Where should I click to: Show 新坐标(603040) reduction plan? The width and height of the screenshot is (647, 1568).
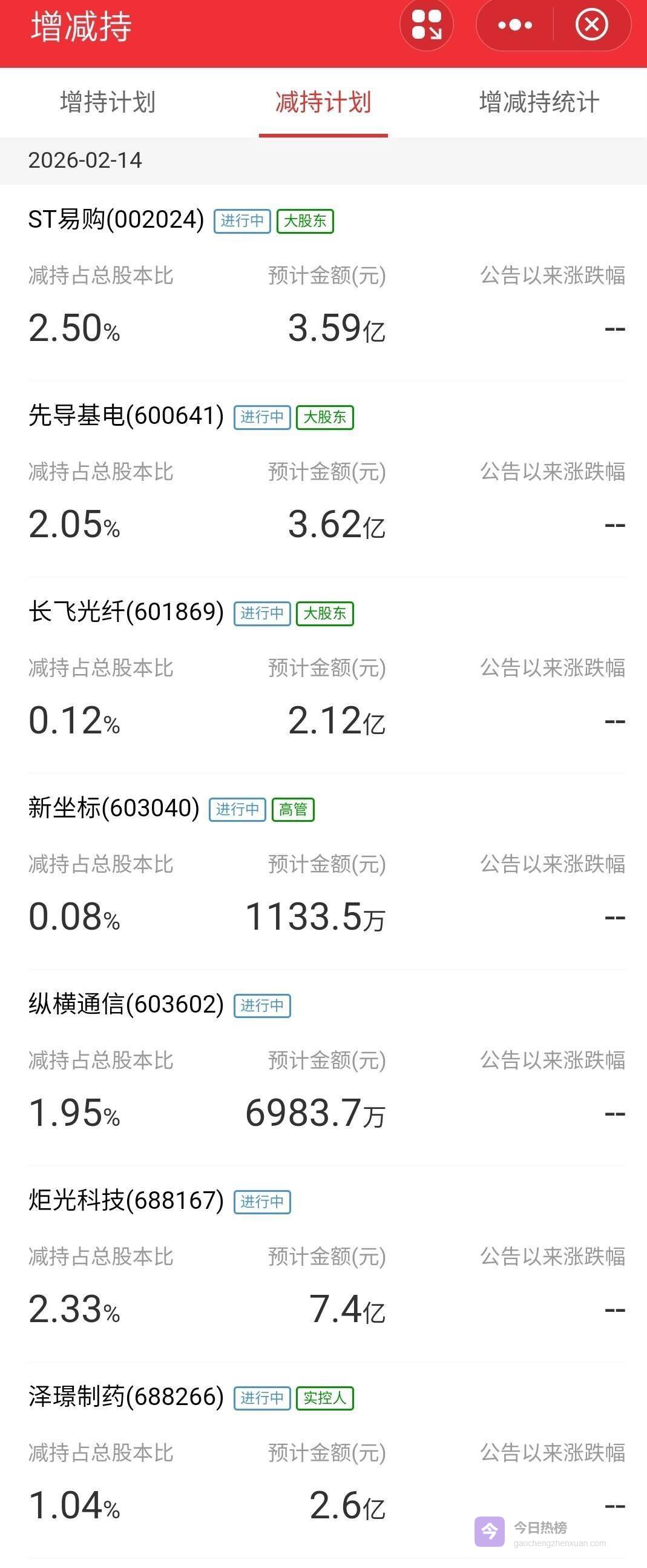click(114, 809)
